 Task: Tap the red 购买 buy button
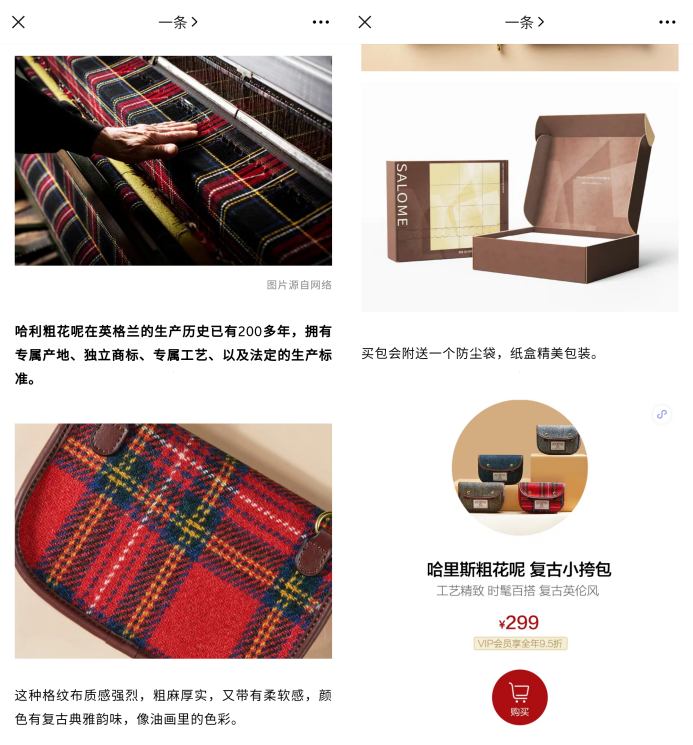click(519, 697)
